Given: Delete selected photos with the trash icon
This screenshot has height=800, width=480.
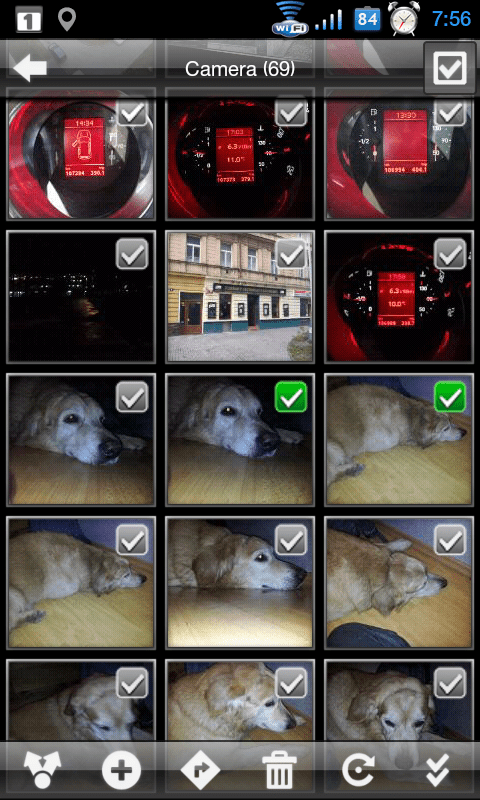Looking at the screenshot, I should (x=280, y=769).
